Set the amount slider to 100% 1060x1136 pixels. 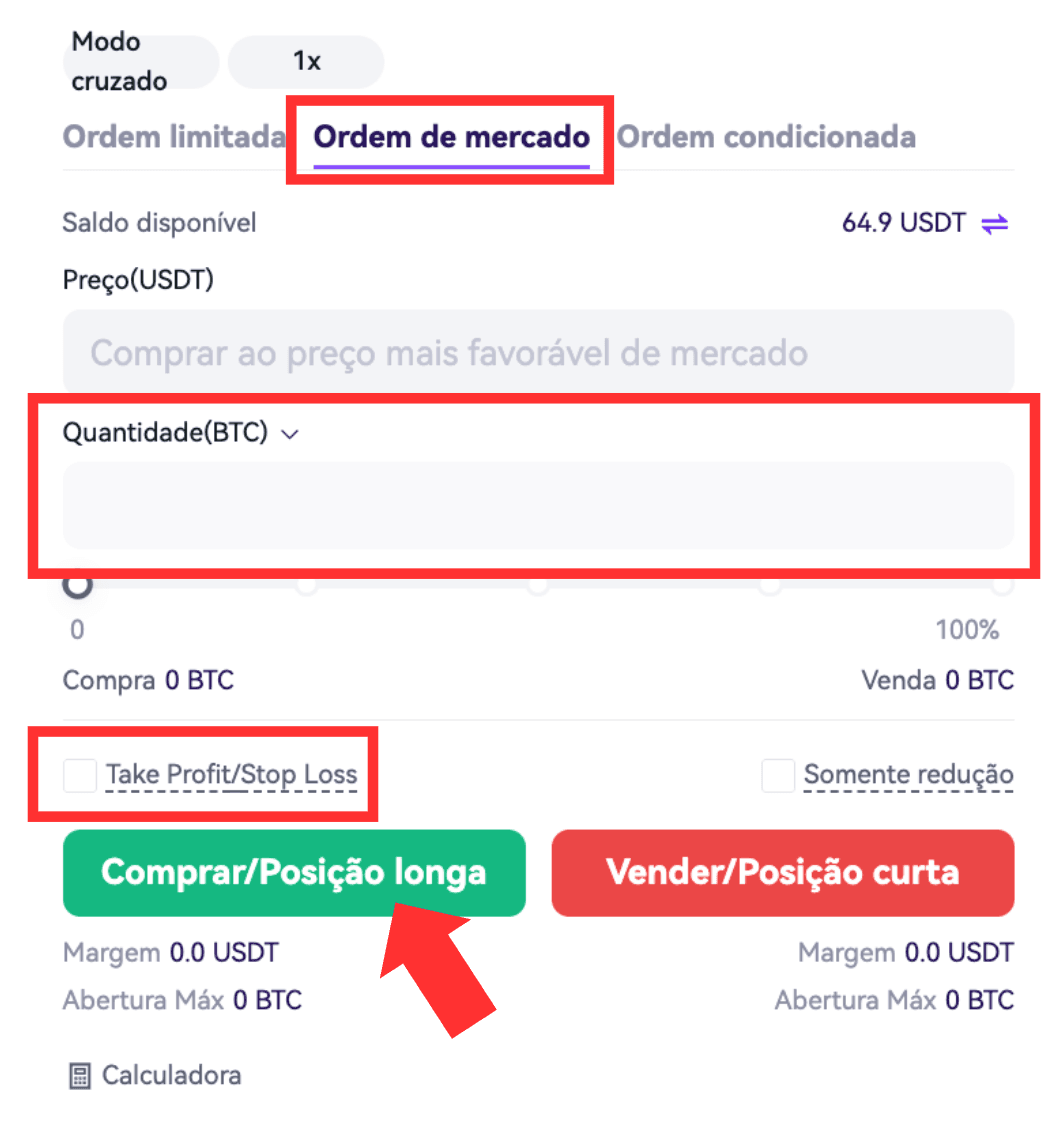point(1000,585)
